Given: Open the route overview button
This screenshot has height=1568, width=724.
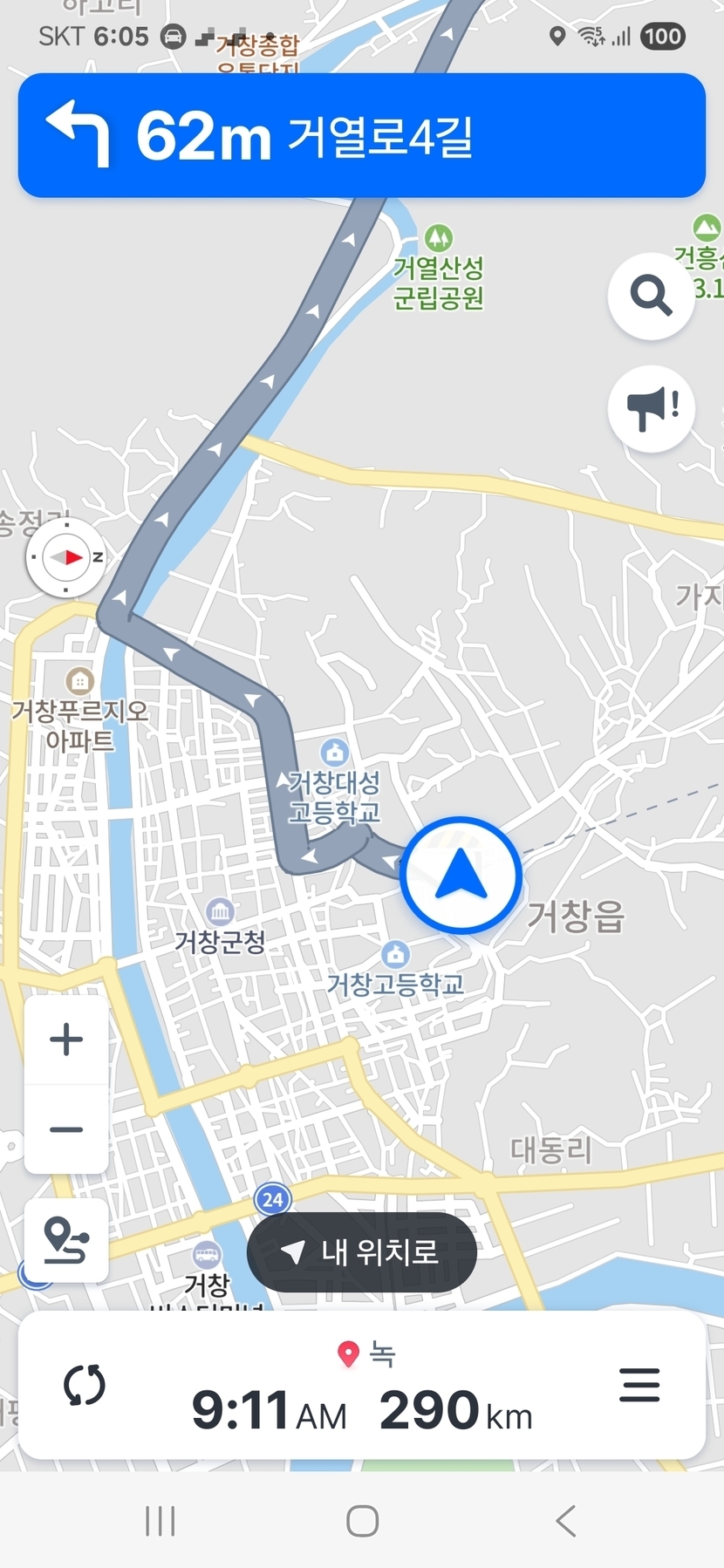Looking at the screenshot, I should [66, 1240].
